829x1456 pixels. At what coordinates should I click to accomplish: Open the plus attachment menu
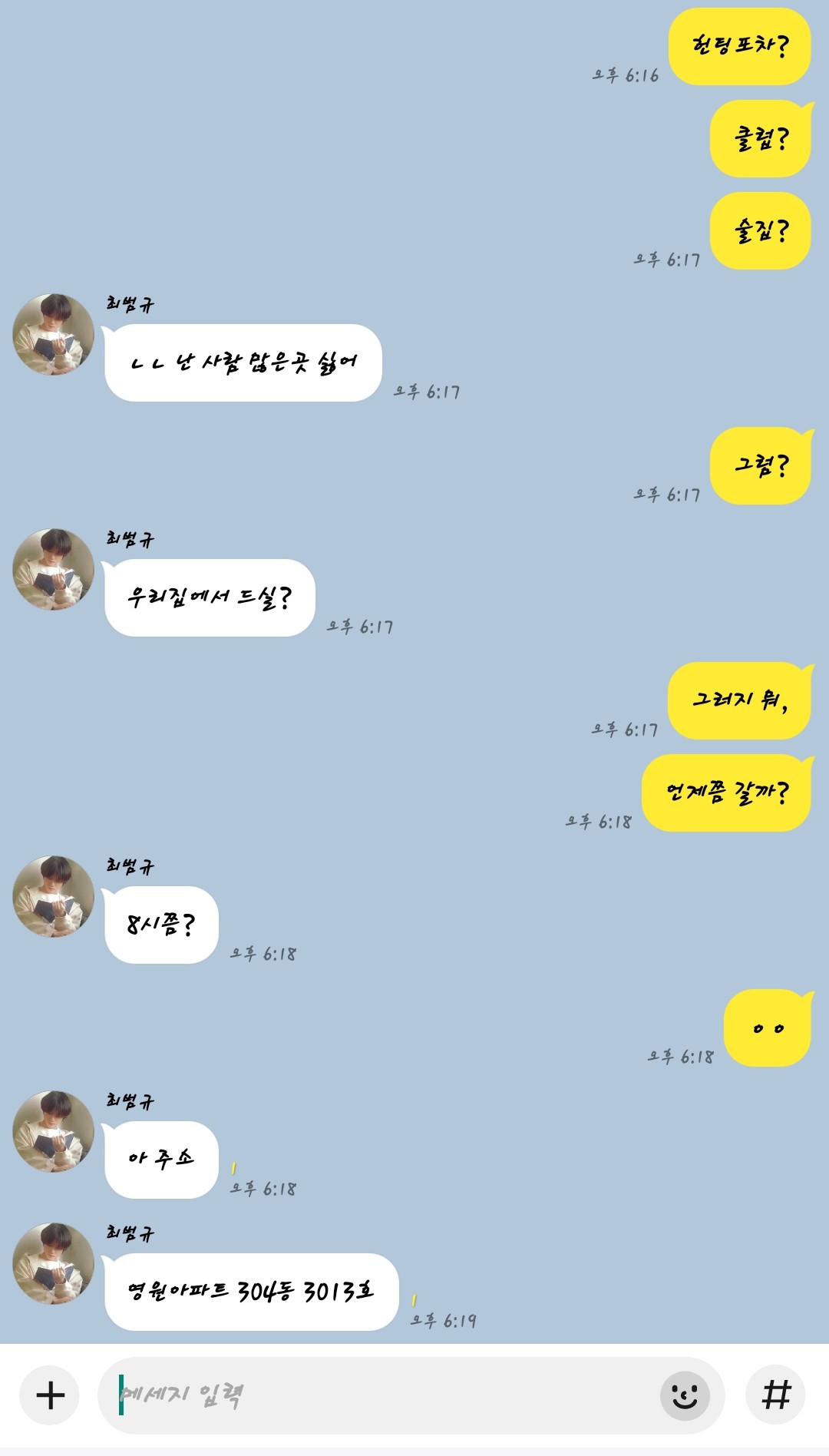pyautogui.click(x=50, y=1395)
